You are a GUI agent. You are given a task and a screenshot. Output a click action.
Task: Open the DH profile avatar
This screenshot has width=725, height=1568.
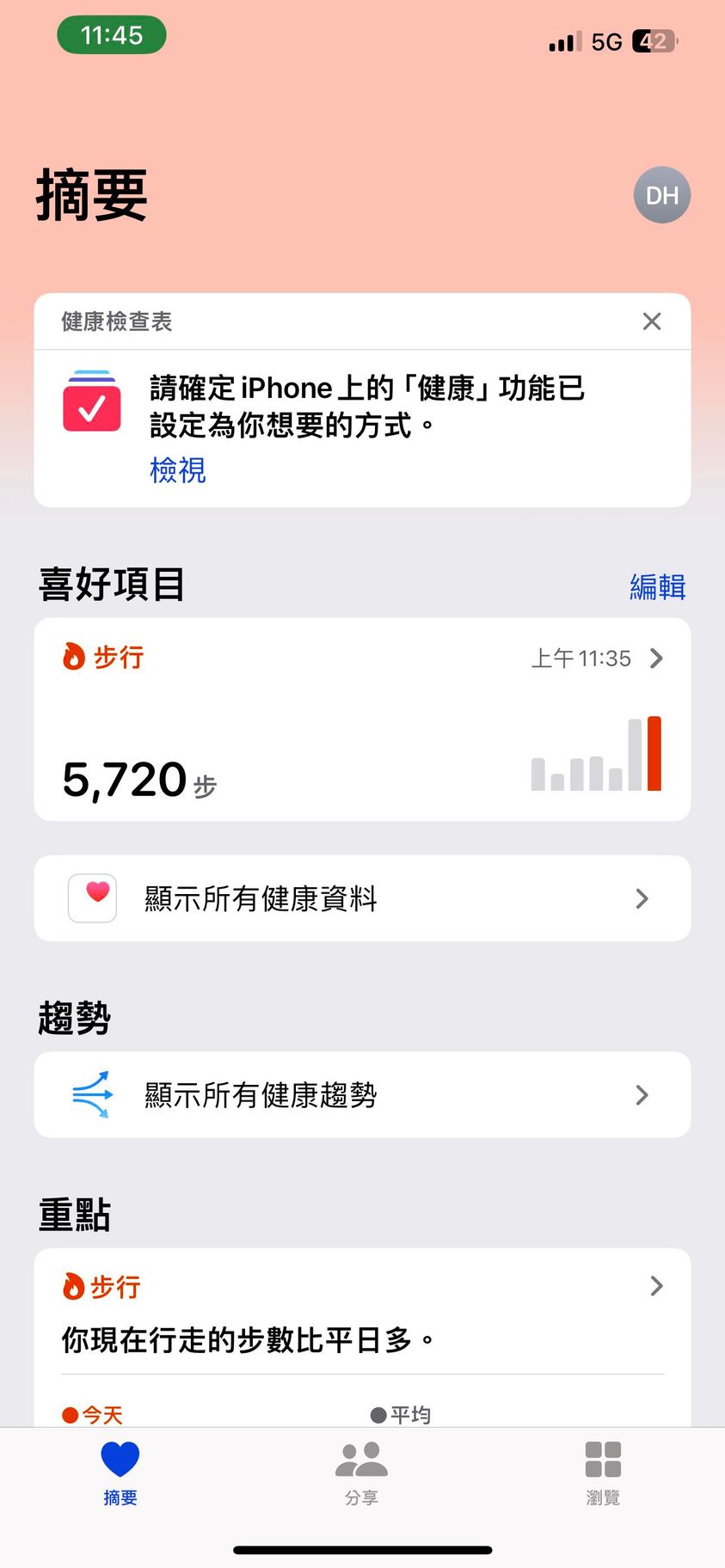pyautogui.click(x=661, y=195)
